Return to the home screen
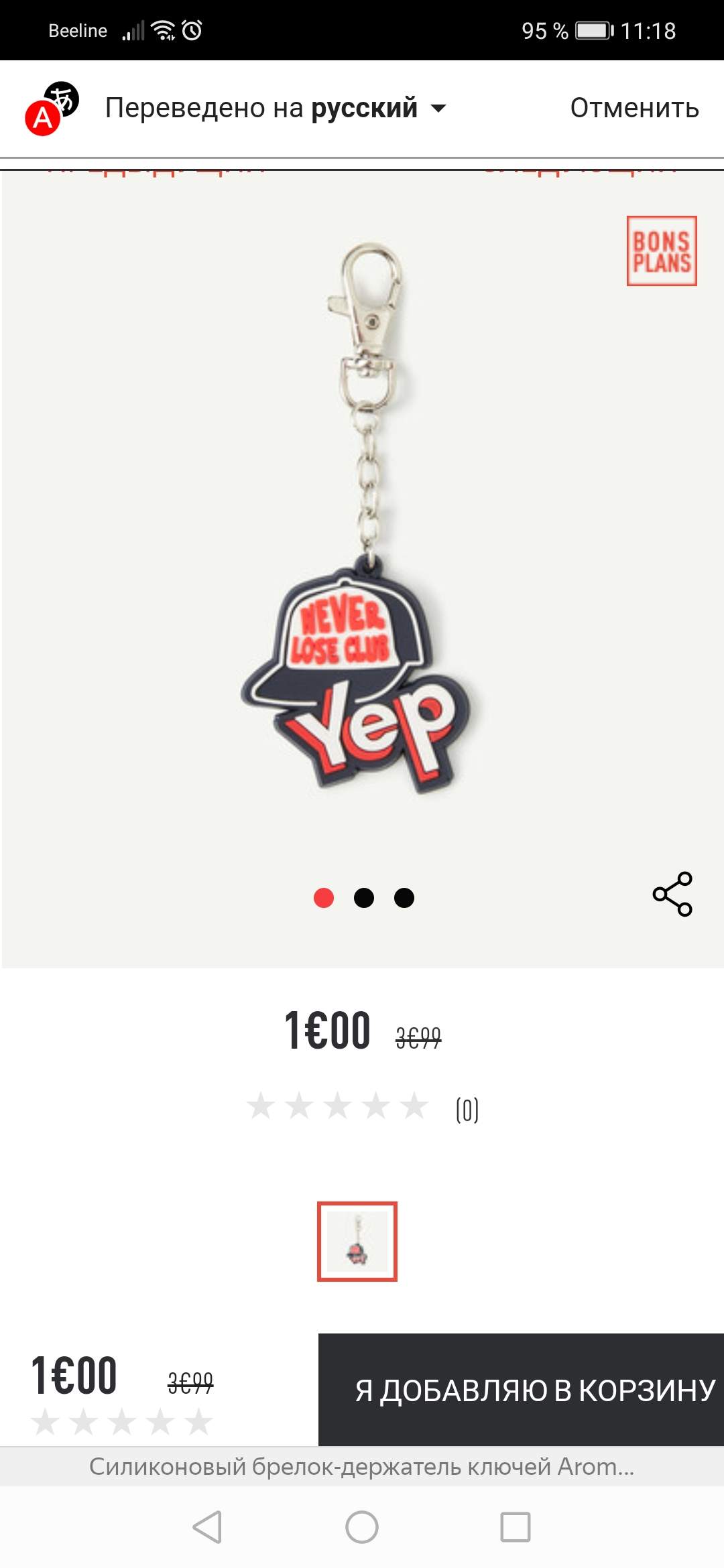The image size is (724, 1568). pyautogui.click(x=362, y=1527)
